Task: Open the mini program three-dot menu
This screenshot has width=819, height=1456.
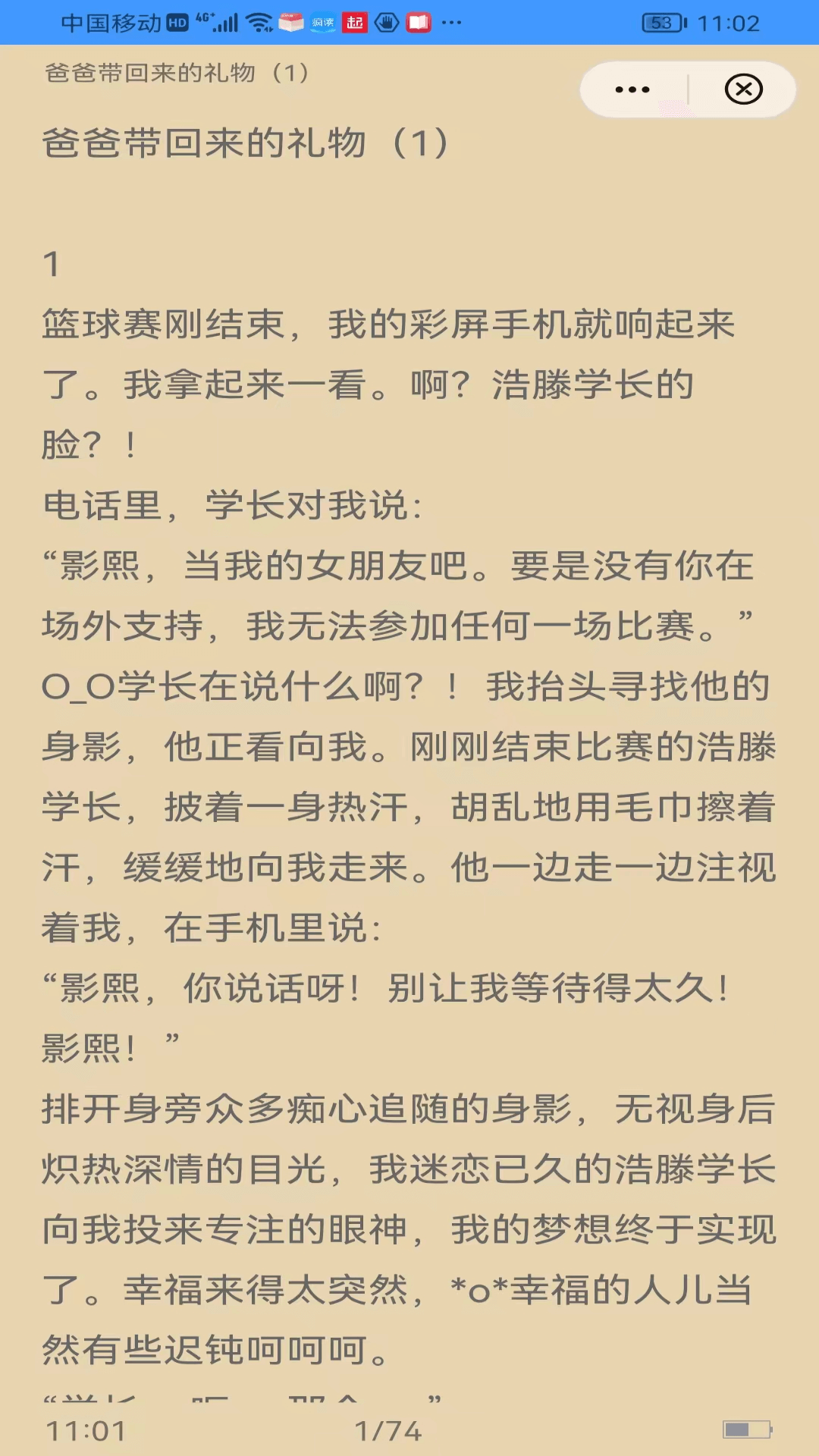Action: 632,89
